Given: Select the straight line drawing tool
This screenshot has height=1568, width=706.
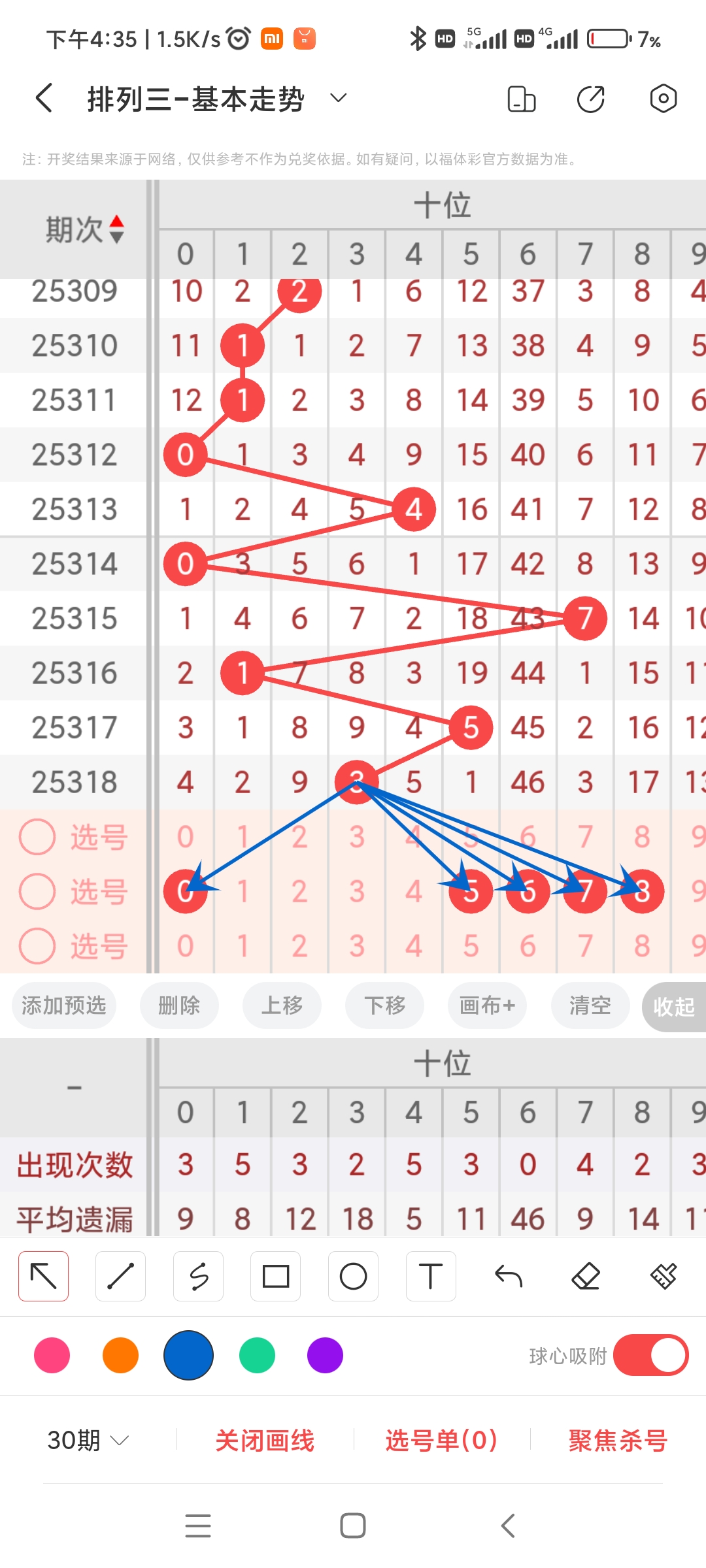Looking at the screenshot, I should click(x=120, y=1275).
